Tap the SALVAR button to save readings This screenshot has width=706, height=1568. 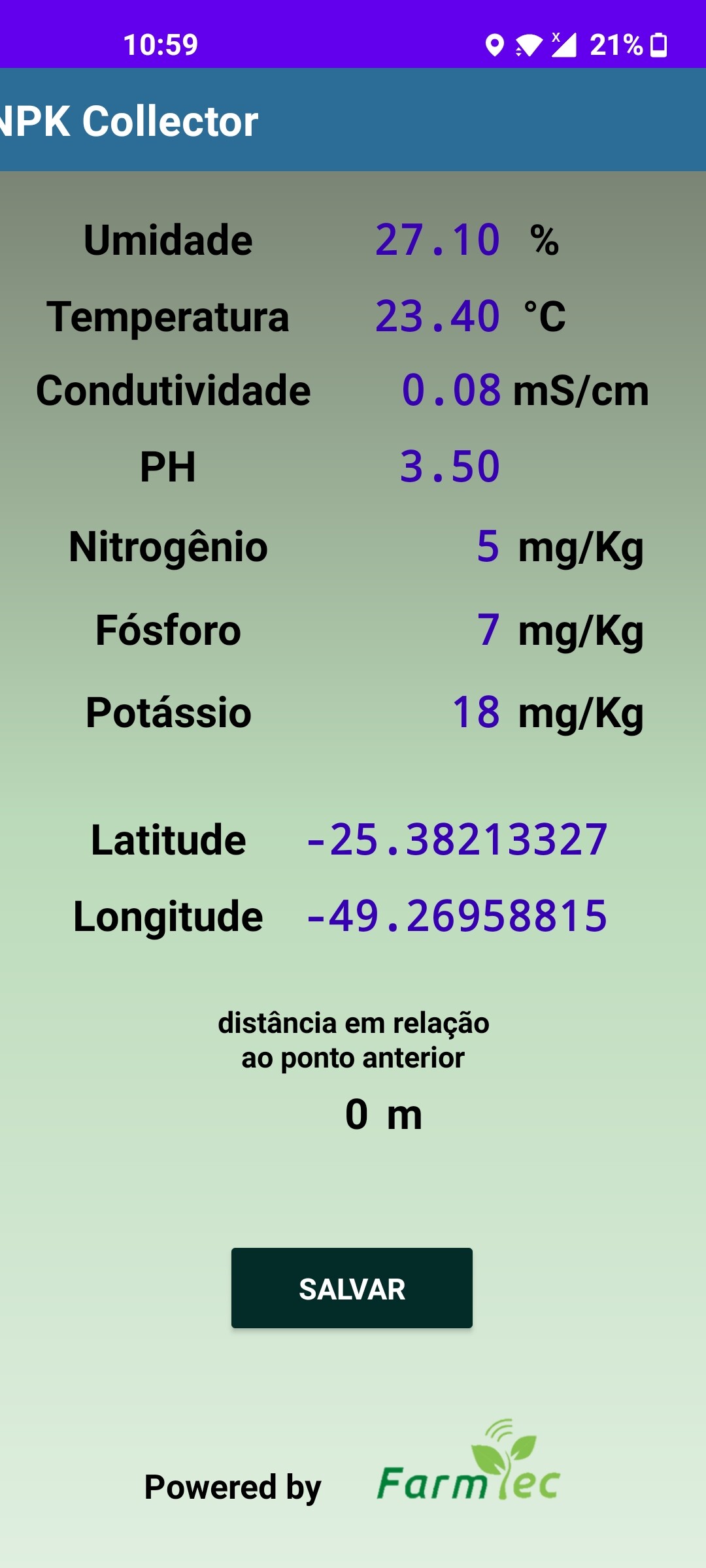(352, 1288)
